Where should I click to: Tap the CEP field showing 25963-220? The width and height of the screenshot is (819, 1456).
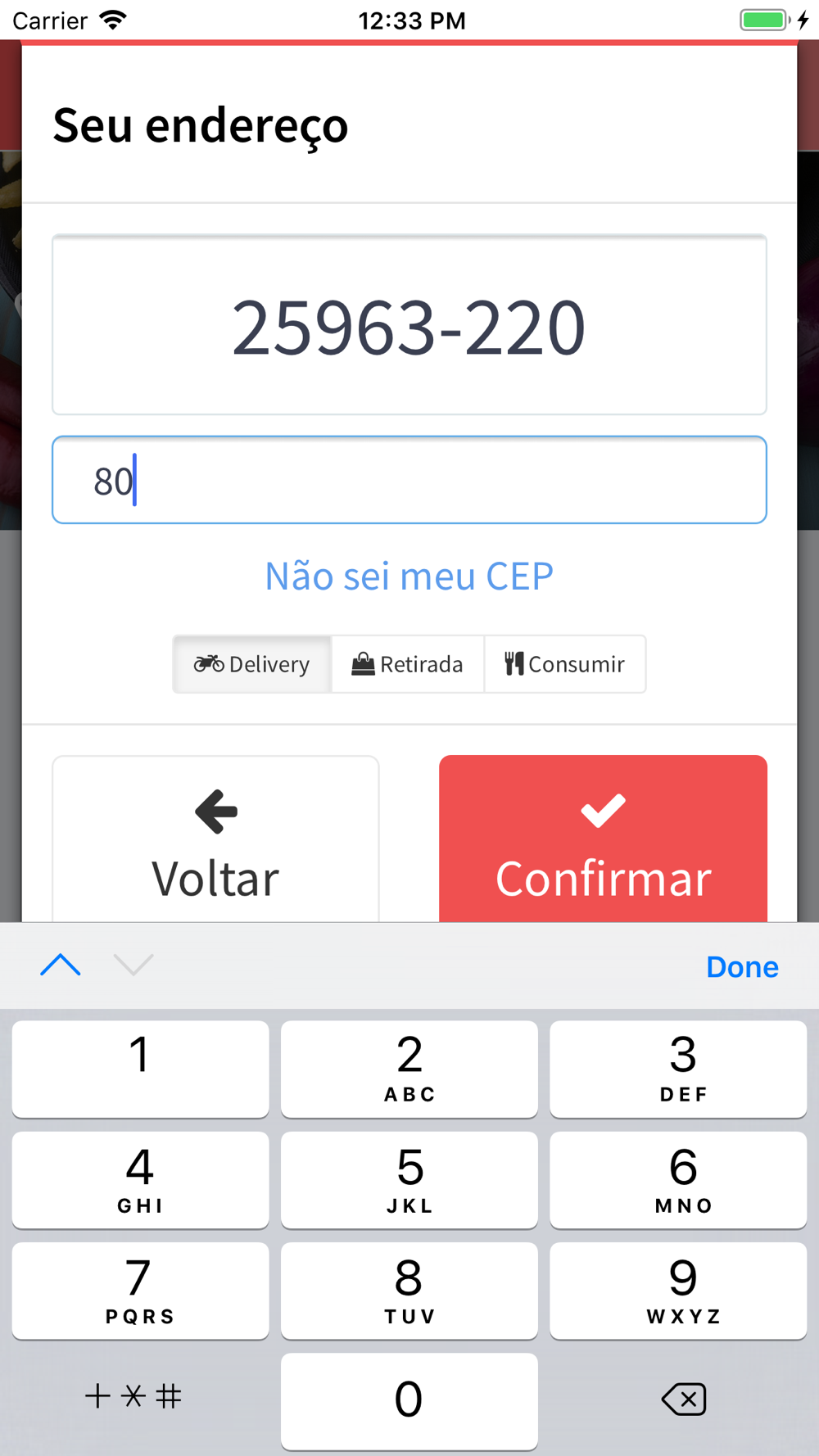tap(409, 325)
